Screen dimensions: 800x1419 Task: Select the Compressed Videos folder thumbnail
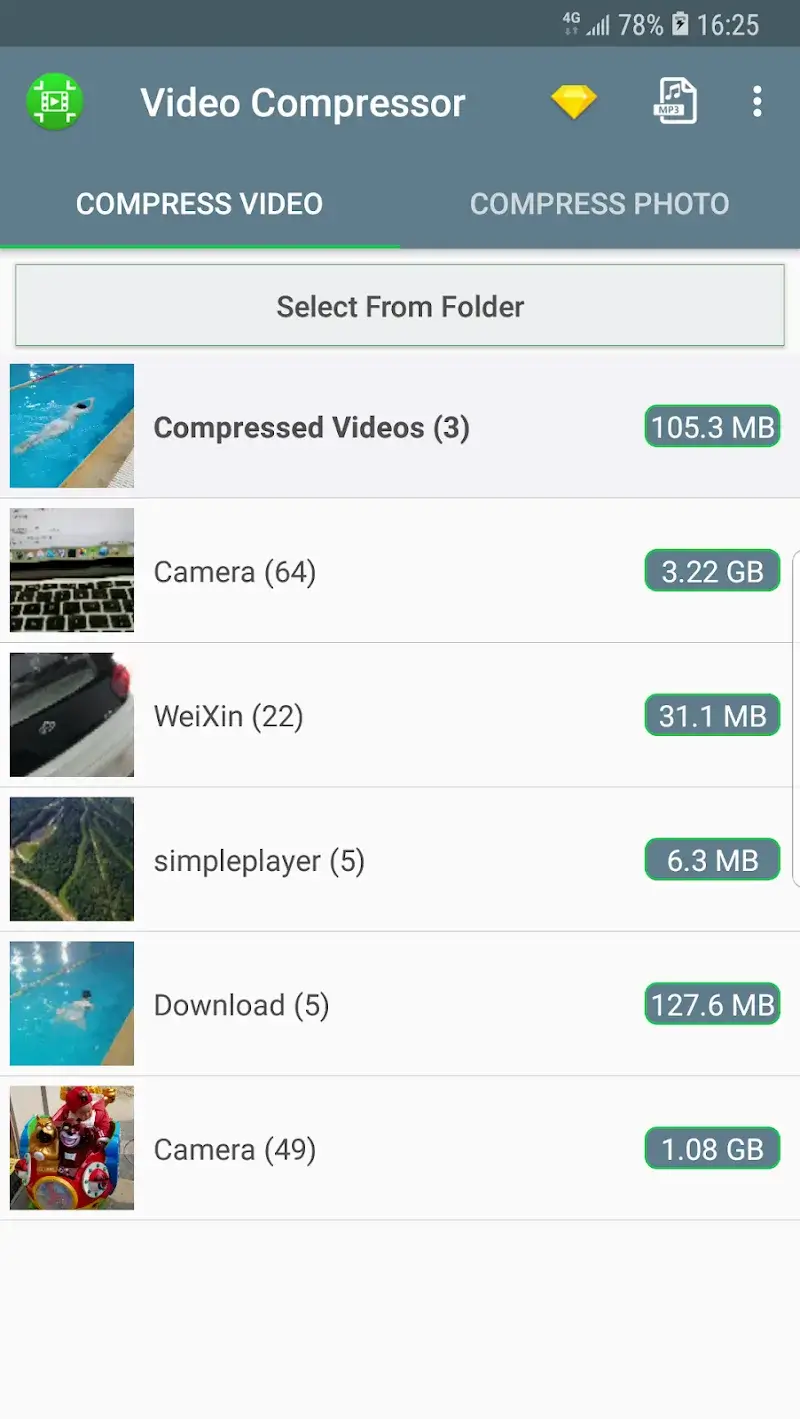click(x=71, y=426)
